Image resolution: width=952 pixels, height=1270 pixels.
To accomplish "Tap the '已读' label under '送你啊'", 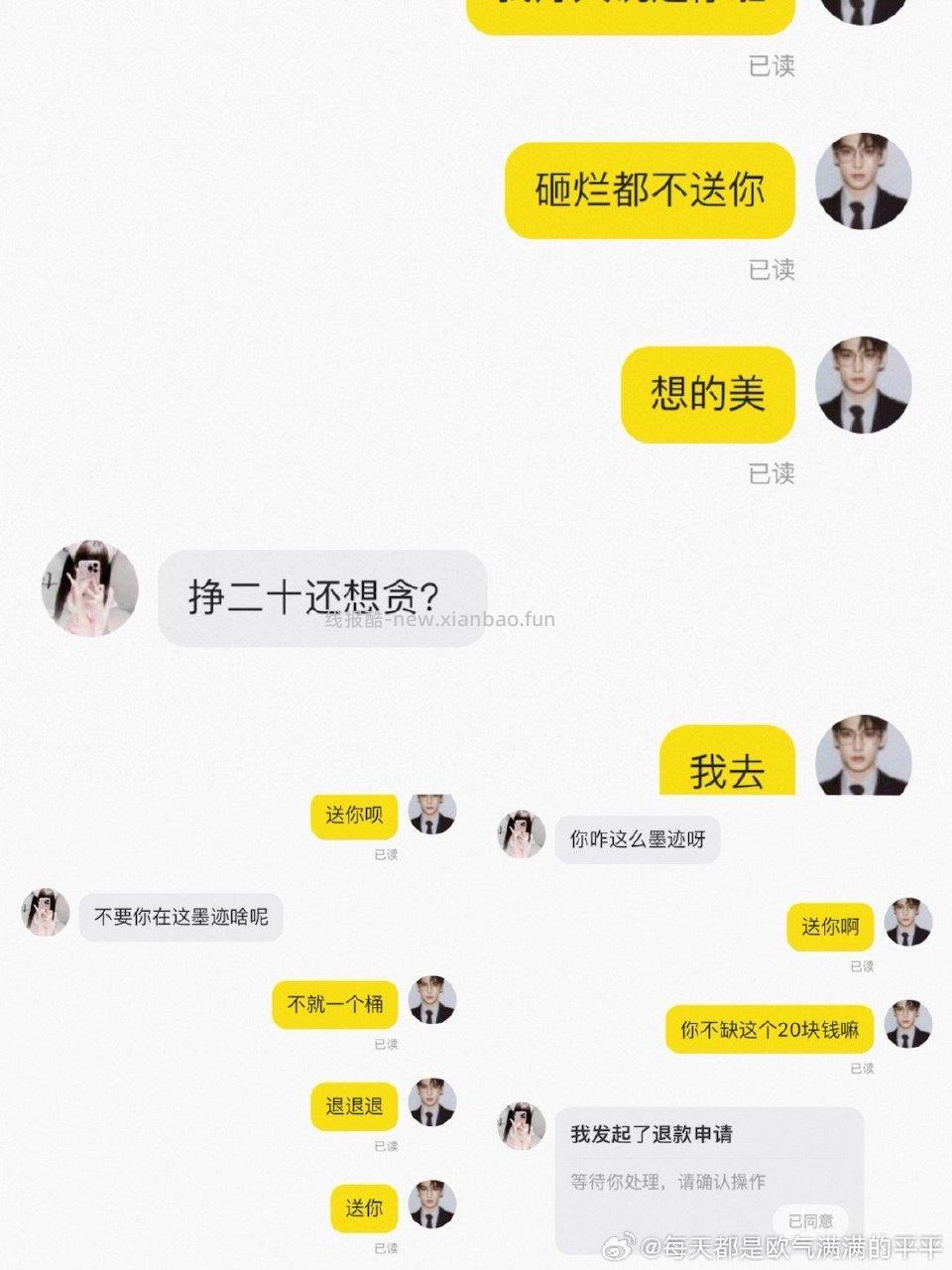I will [x=862, y=964].
